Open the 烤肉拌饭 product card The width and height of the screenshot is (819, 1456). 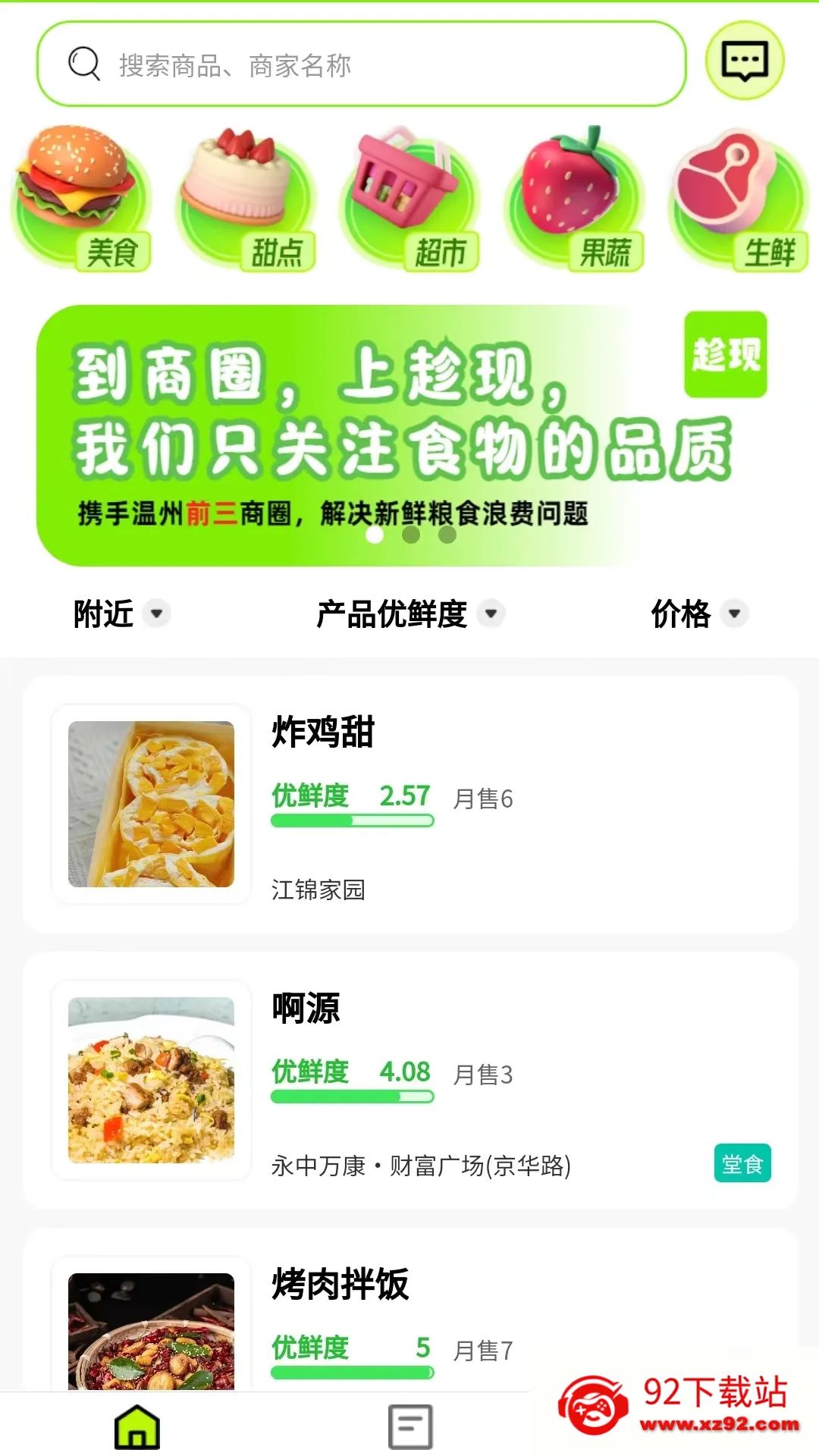pyautogui.click(x=410, y=1310)
